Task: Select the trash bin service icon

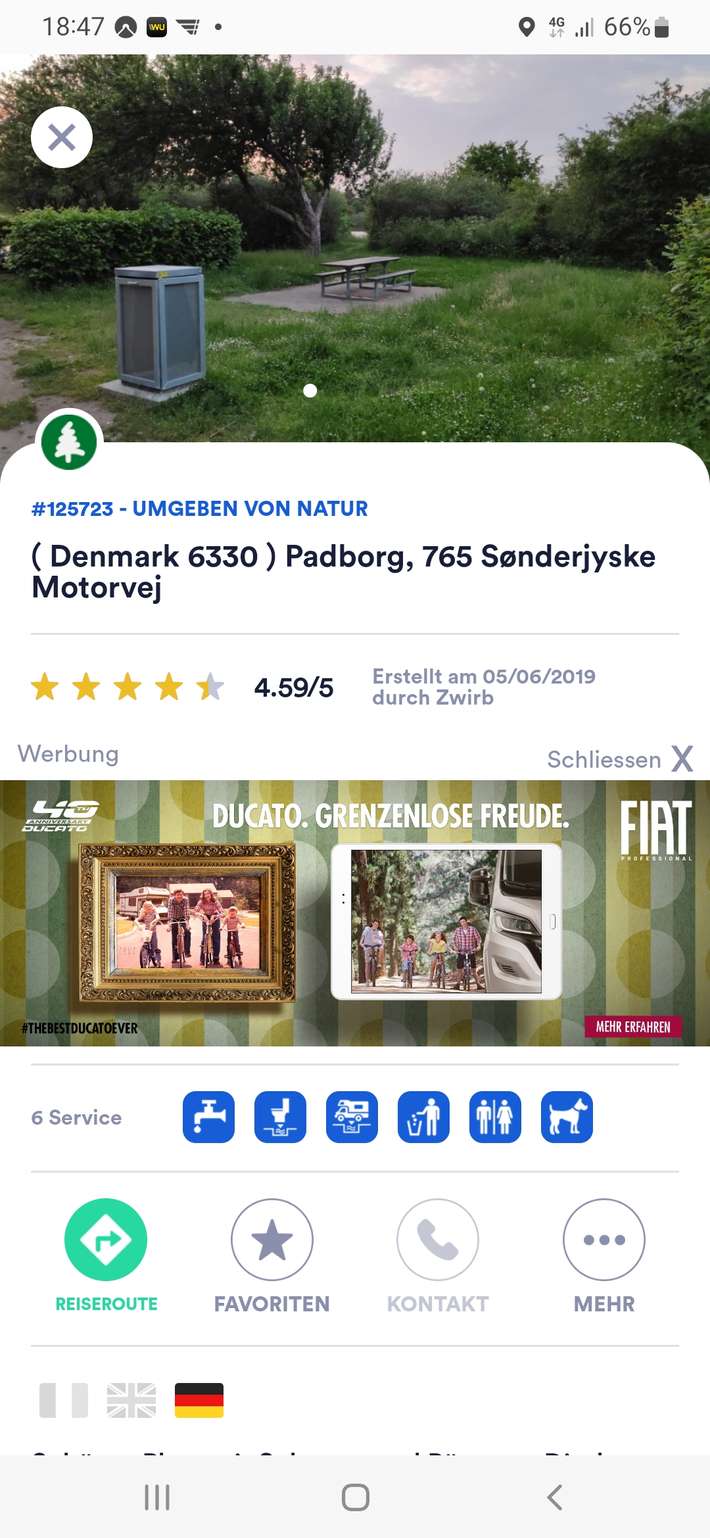Action: point(423,1117)
